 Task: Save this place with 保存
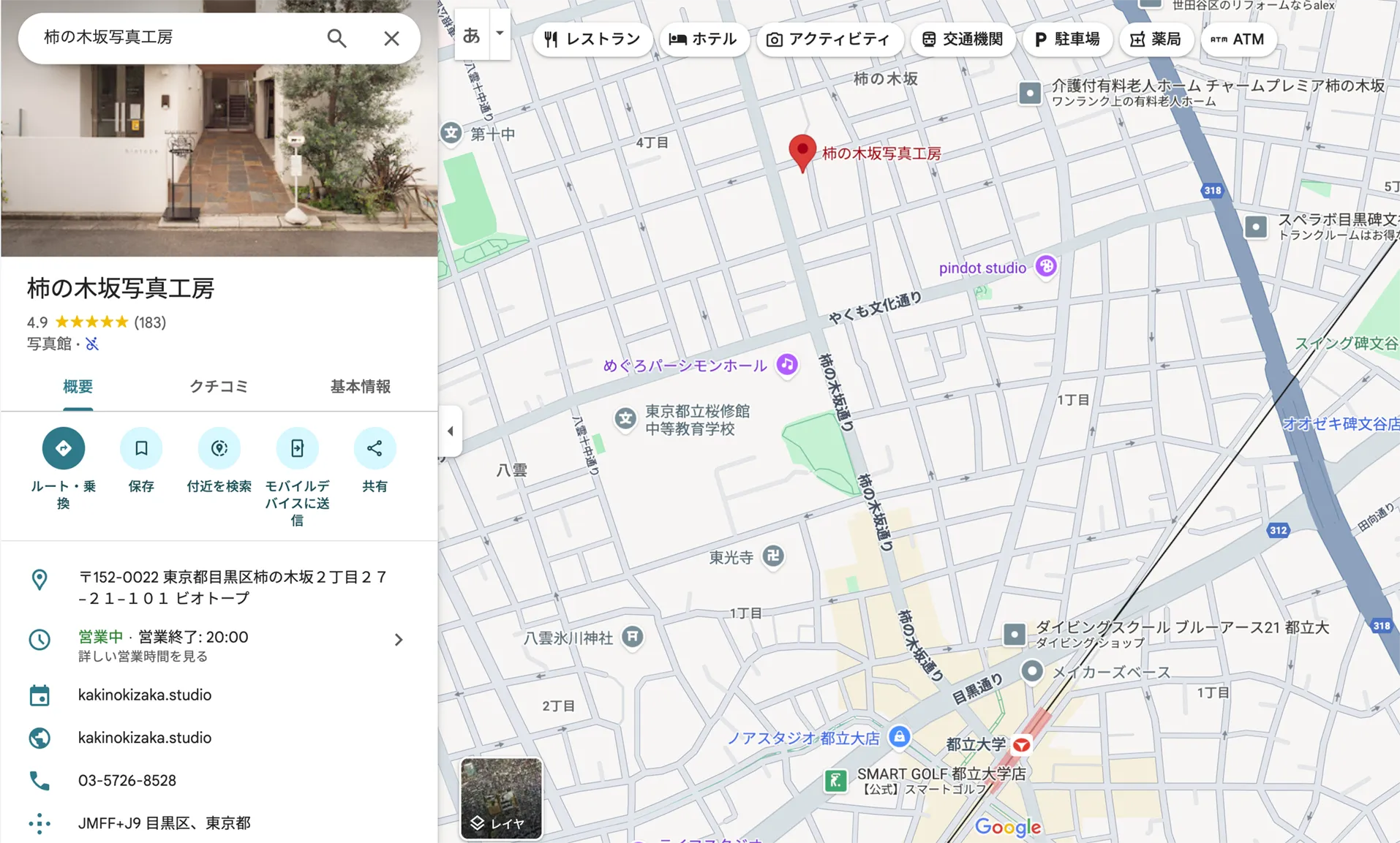pyautogui.click(x=141, y=448)
